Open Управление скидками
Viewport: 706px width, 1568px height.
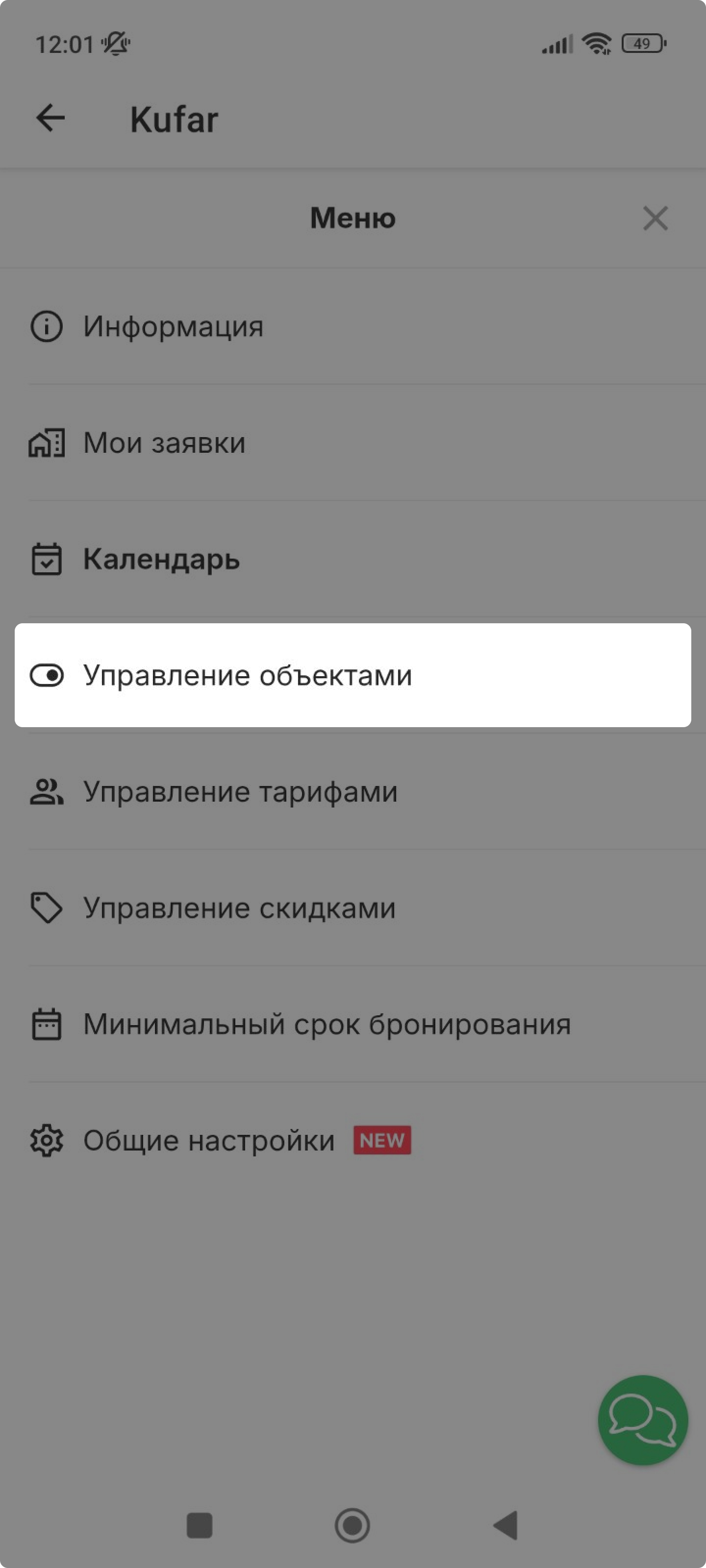(353, 907)
